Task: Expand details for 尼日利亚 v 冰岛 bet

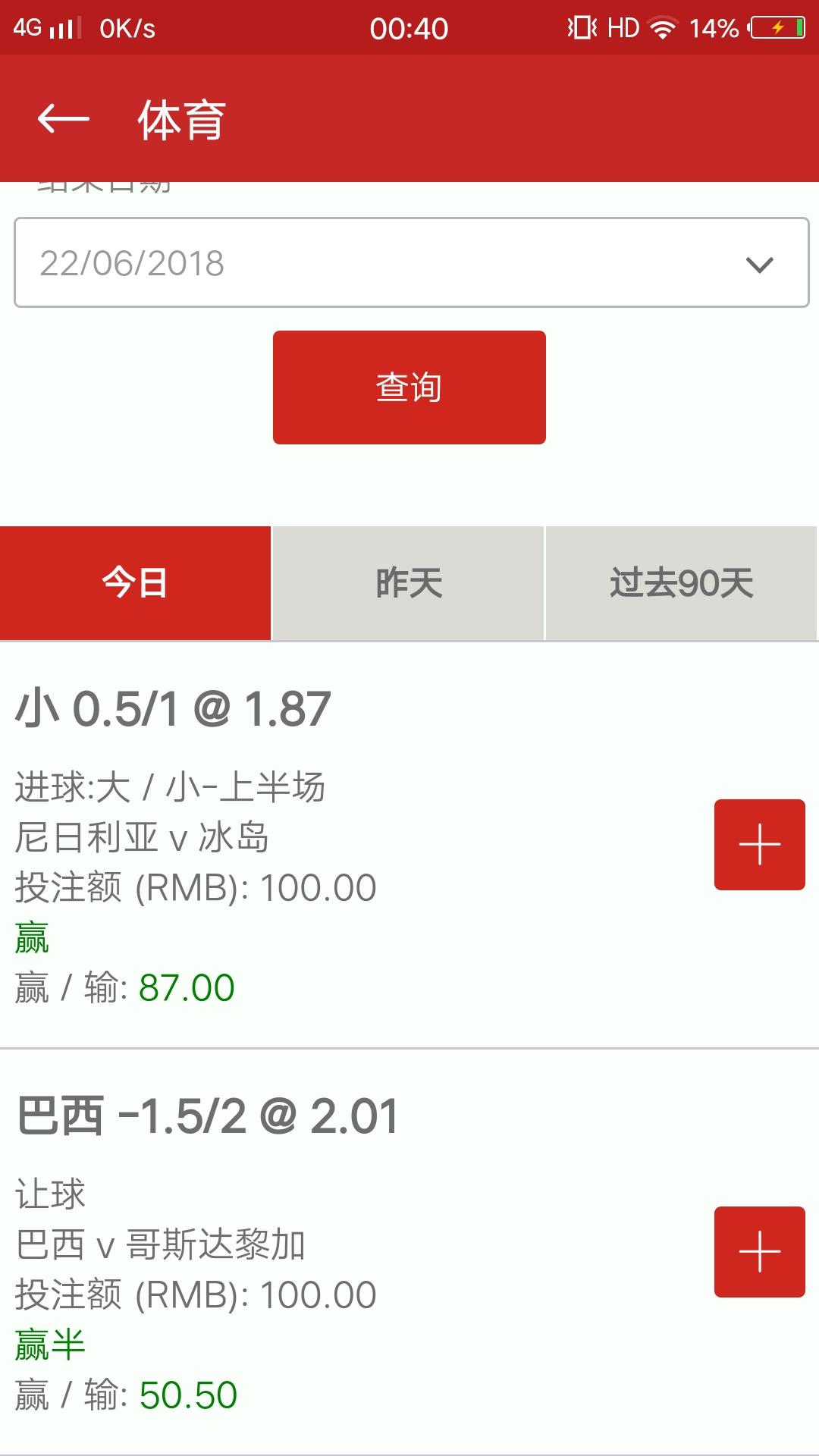Action: (760, 845)
